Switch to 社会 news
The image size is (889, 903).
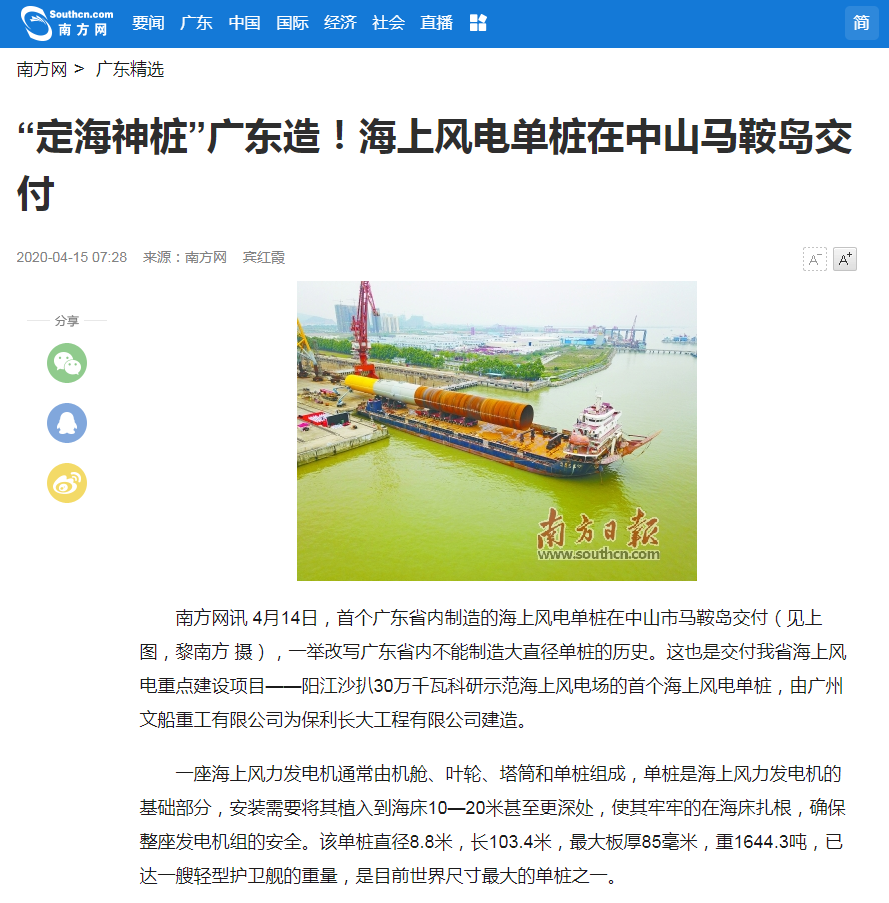point(388,22)
